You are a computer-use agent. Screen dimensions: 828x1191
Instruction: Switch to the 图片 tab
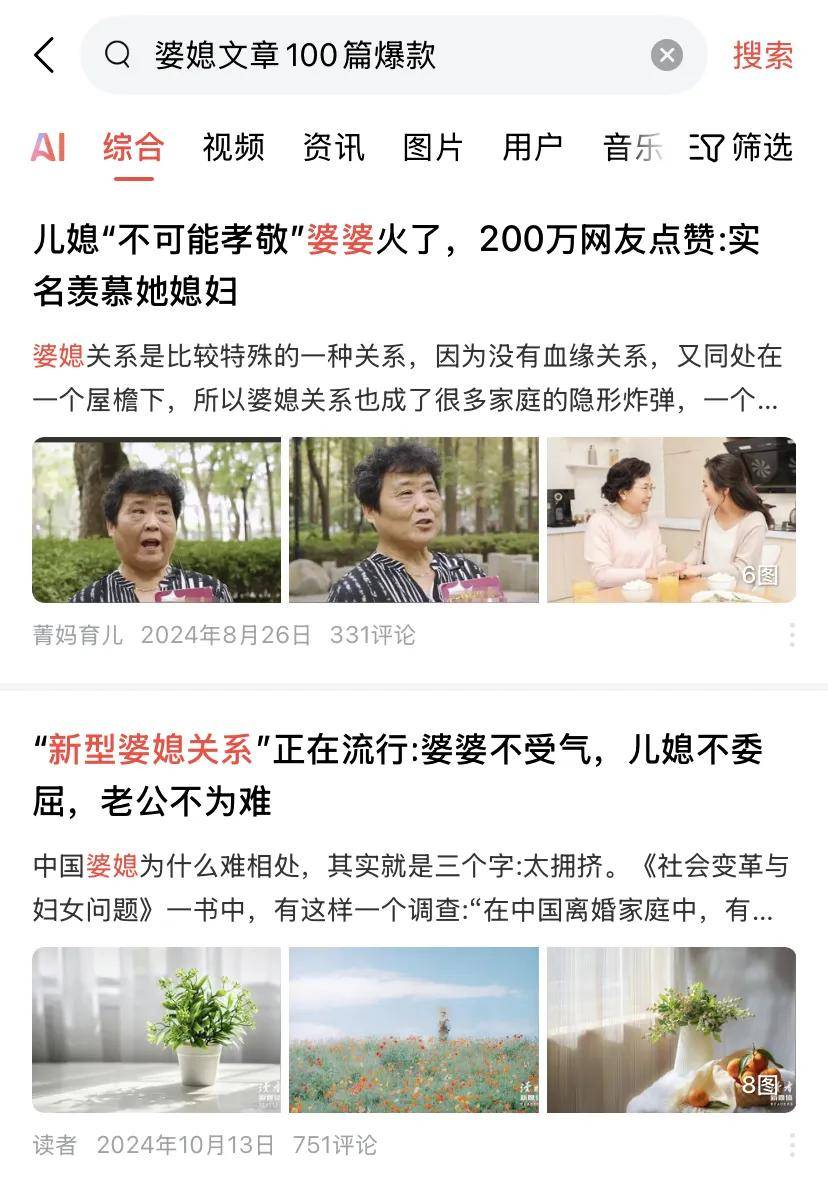433,148
